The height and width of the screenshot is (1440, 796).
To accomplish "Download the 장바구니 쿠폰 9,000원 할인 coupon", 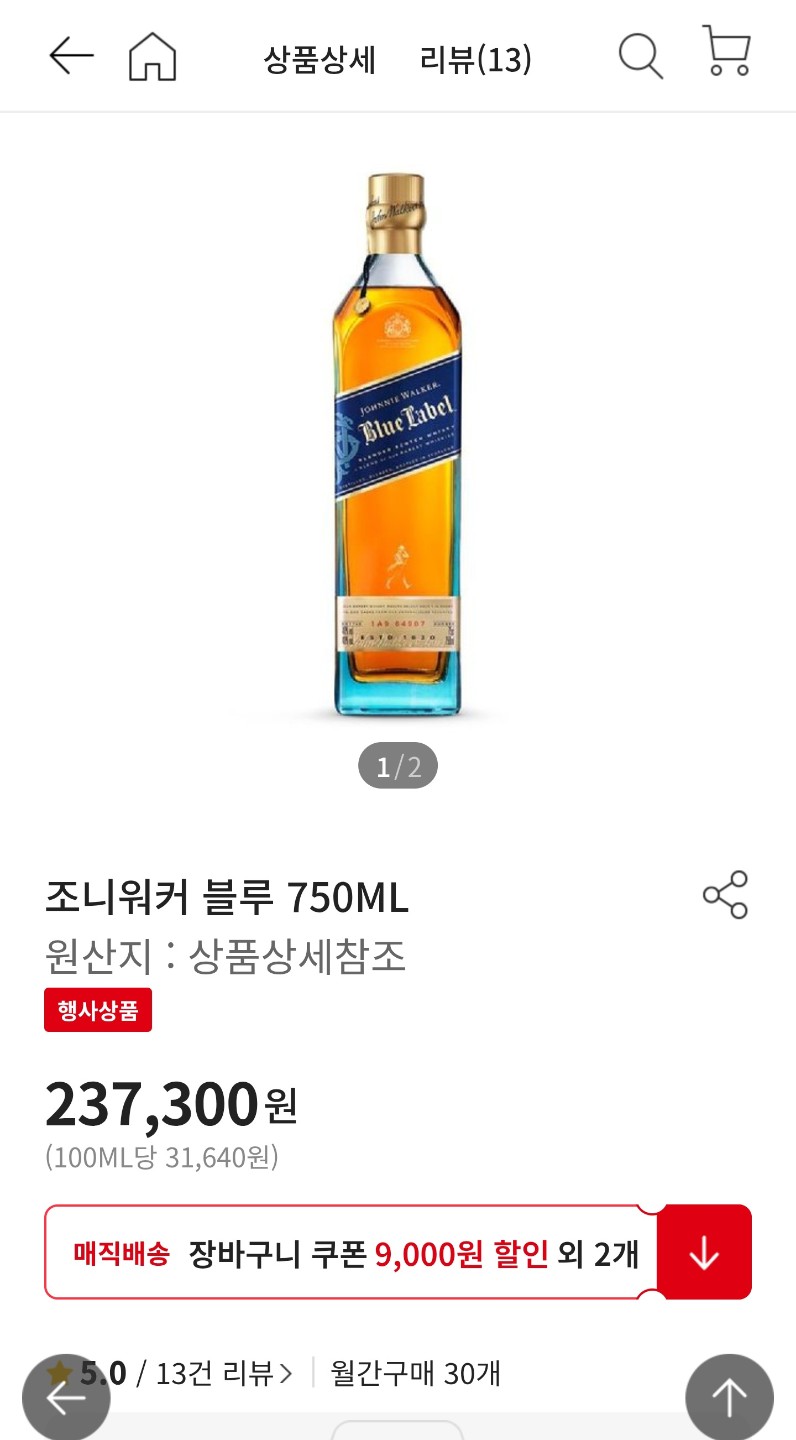I will 704,1252.
